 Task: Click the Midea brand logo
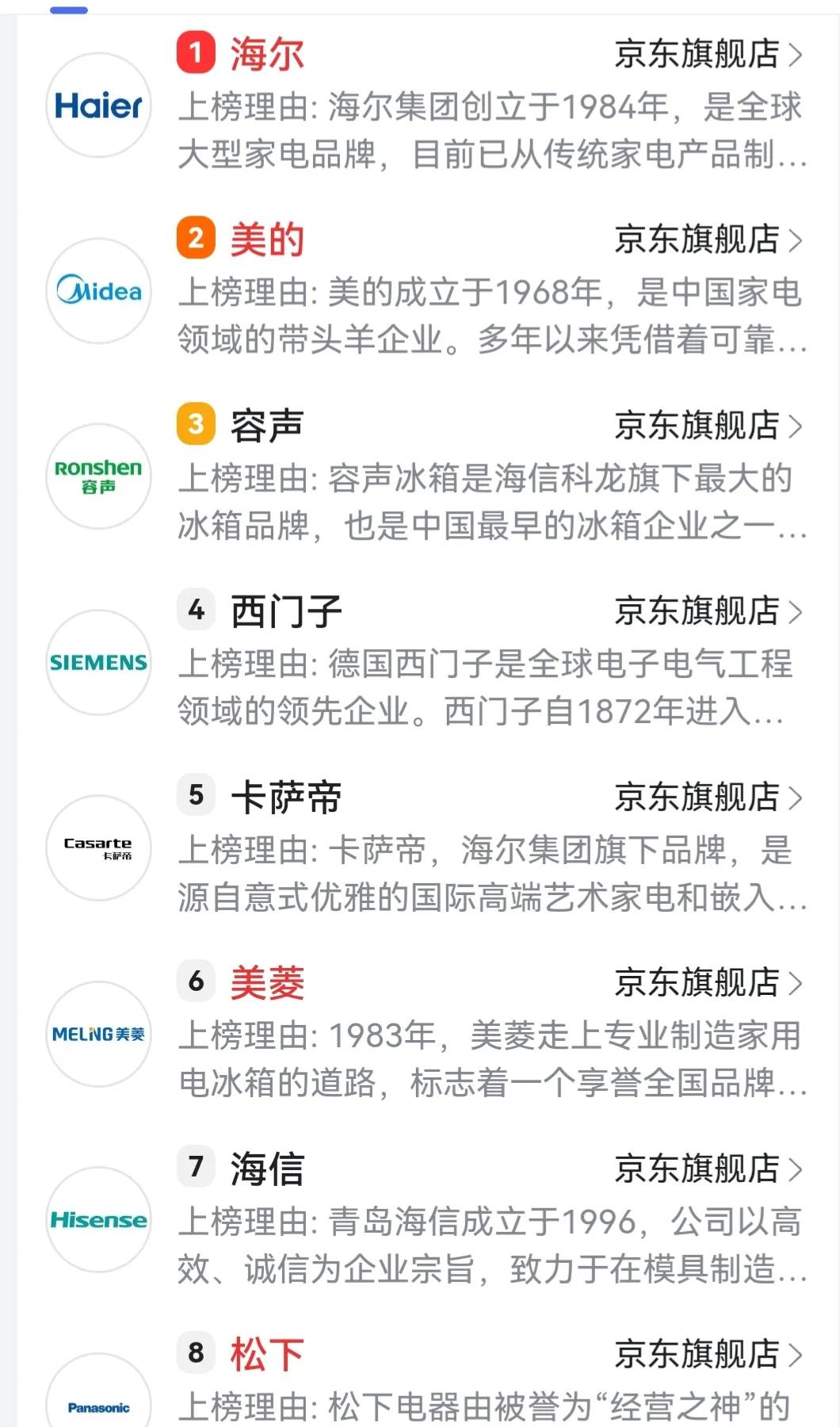pos(97,292)
